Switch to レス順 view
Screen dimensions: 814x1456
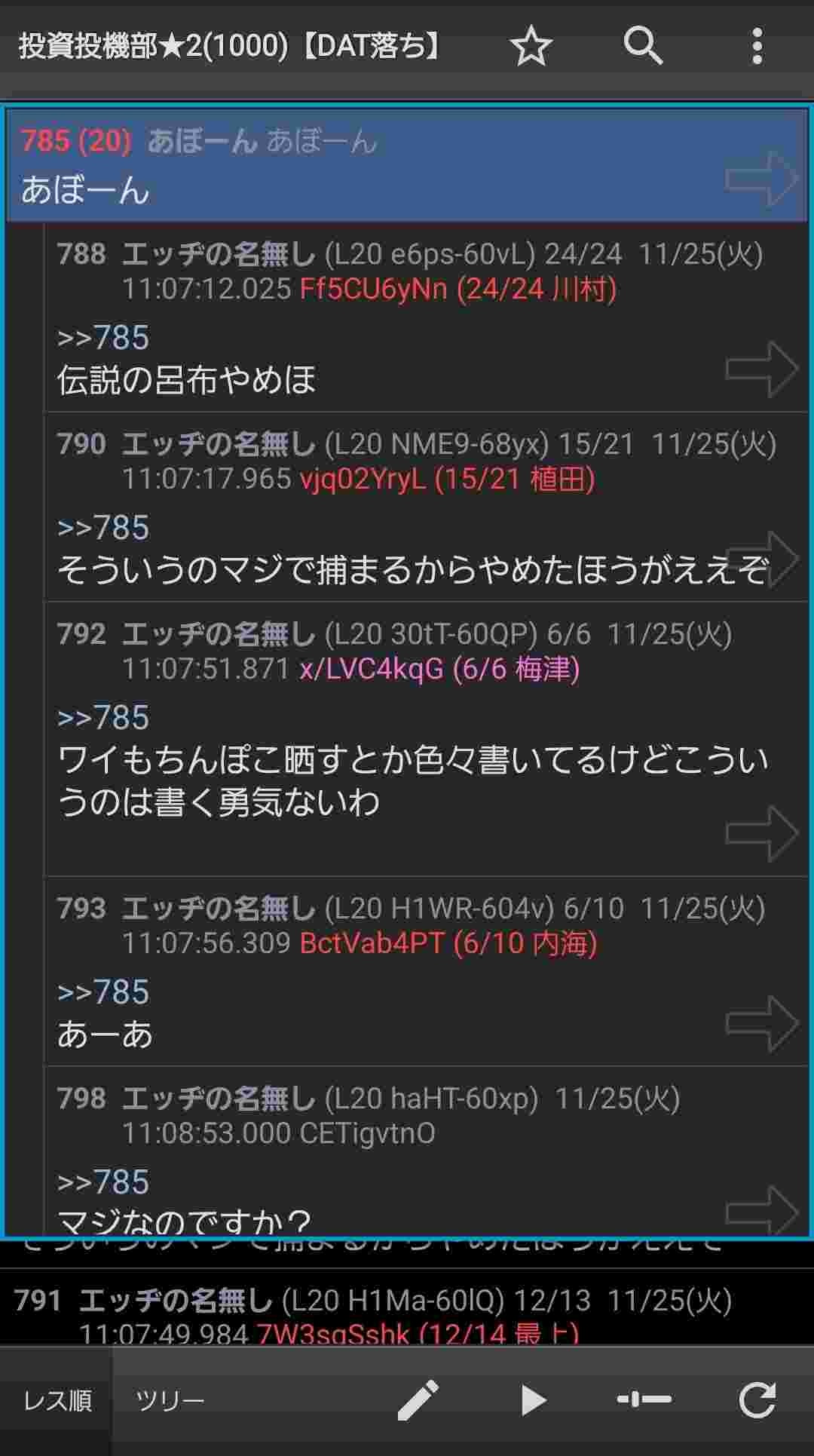(x=57, y=1401)
